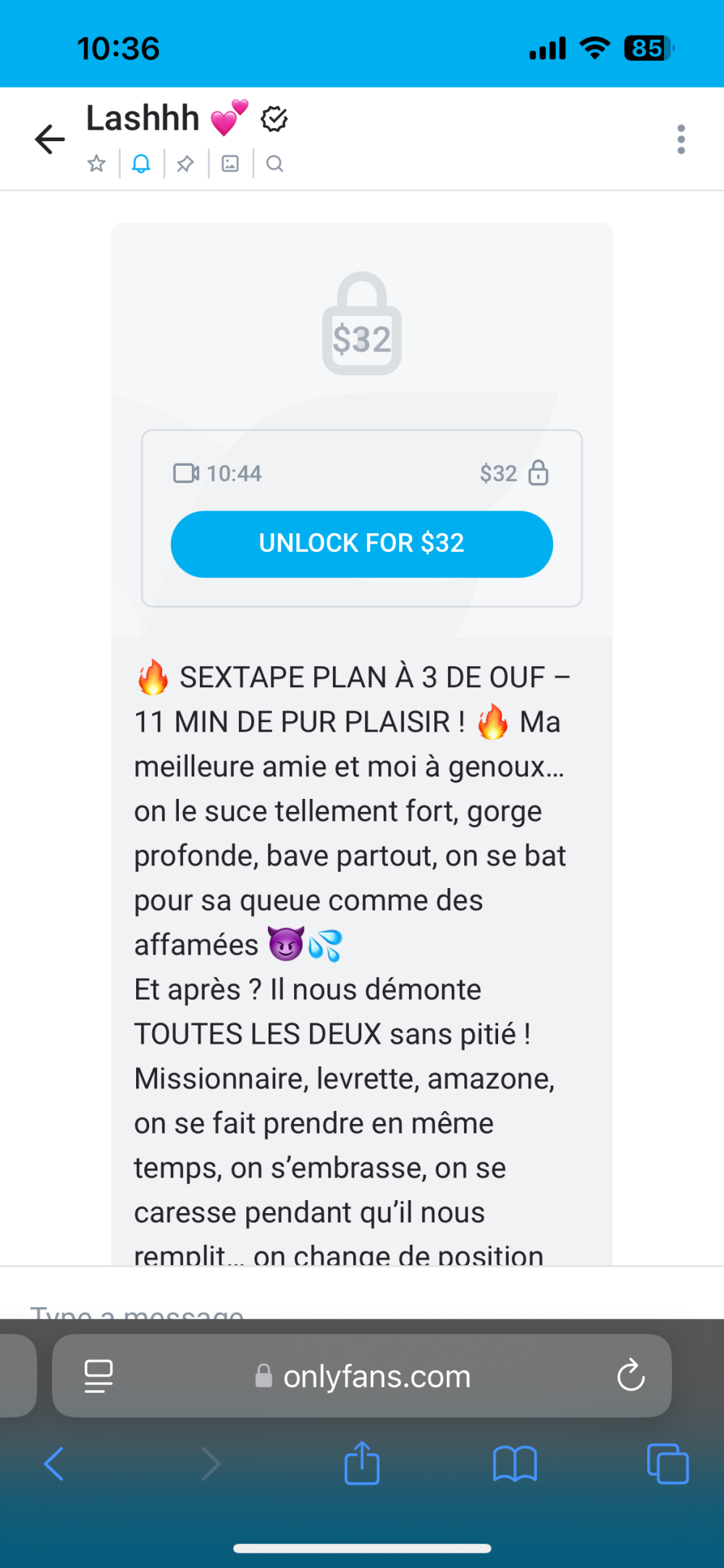Go back from the Lashhh chat
Viewport: 724px width, 1568px height.
[50, 139]
